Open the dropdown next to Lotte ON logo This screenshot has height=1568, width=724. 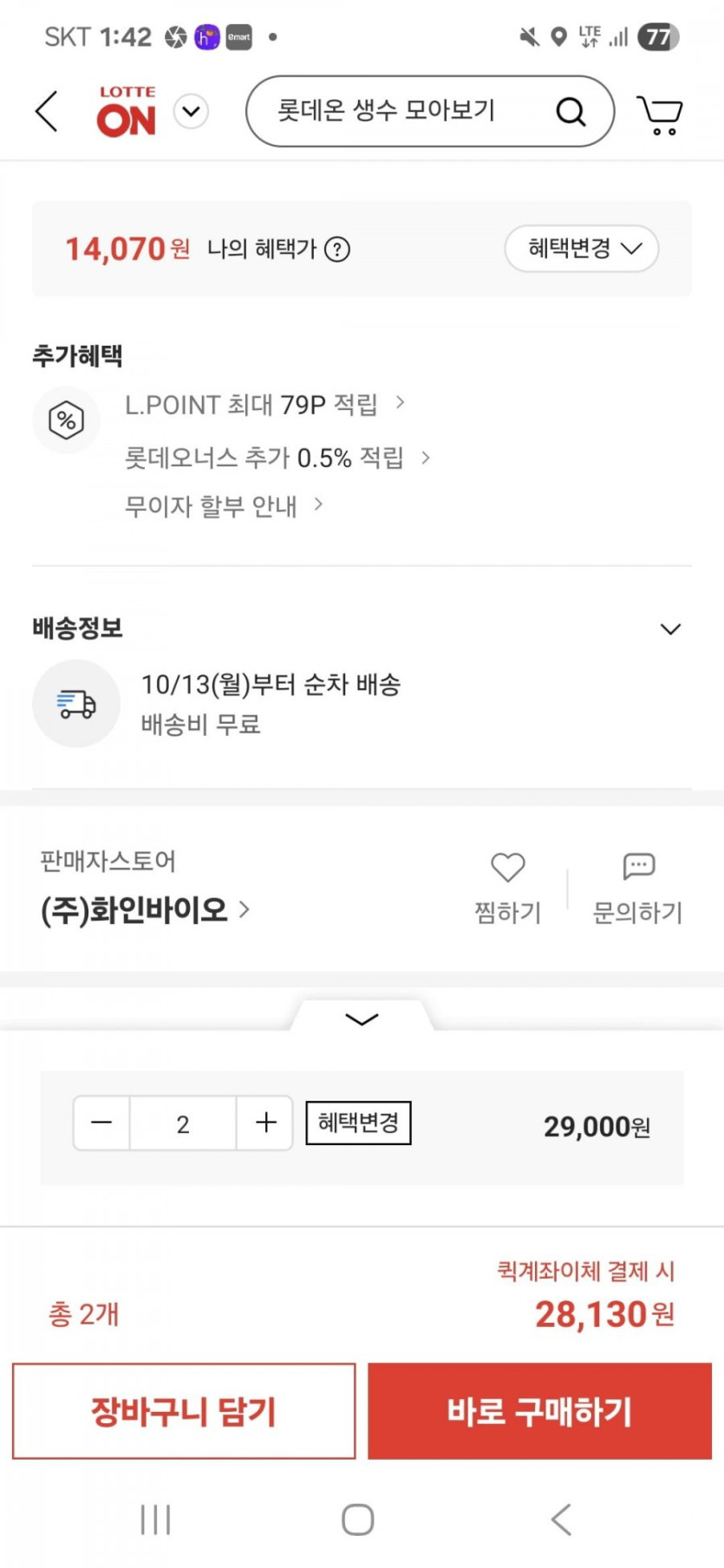[x=191, y=112]
